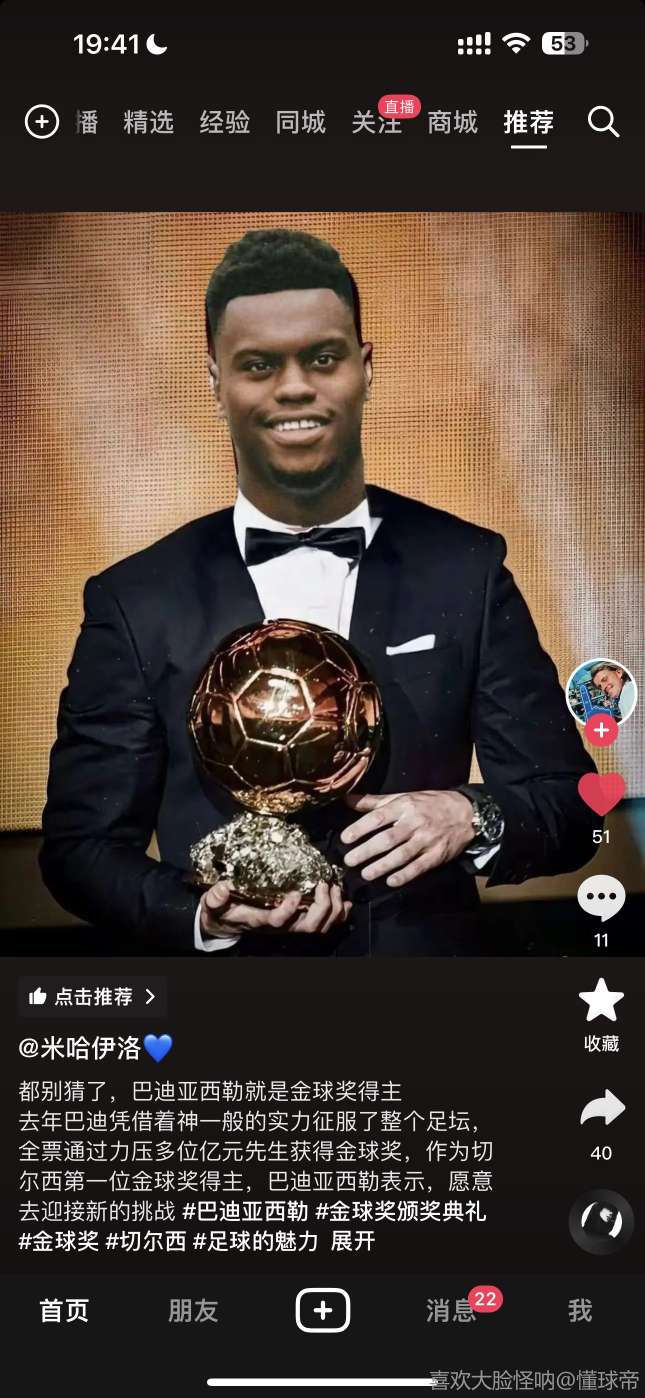Open the spinning music disc
Screen dimensions: 645x1398
click(601, 1221)
